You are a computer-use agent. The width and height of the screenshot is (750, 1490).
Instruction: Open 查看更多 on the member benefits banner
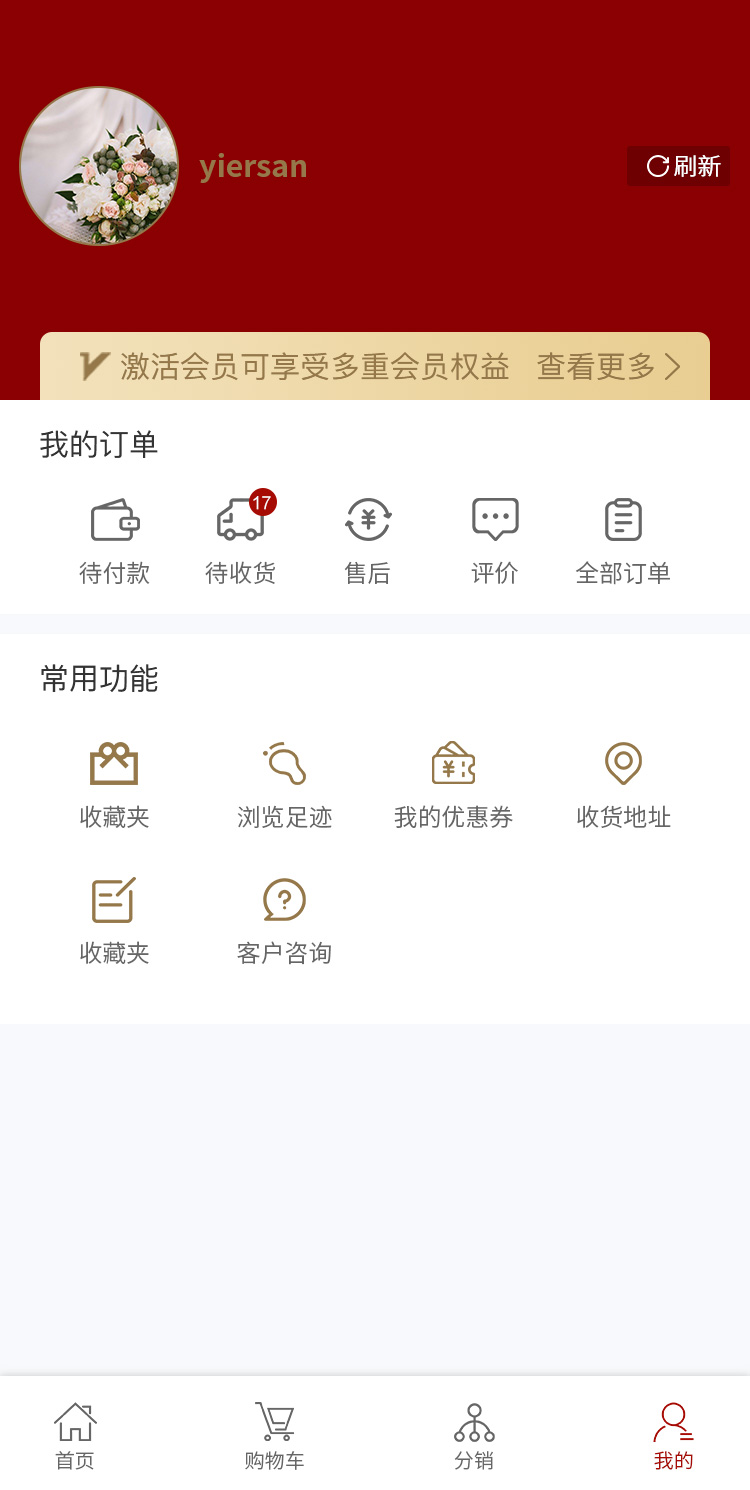pos(608,367)
